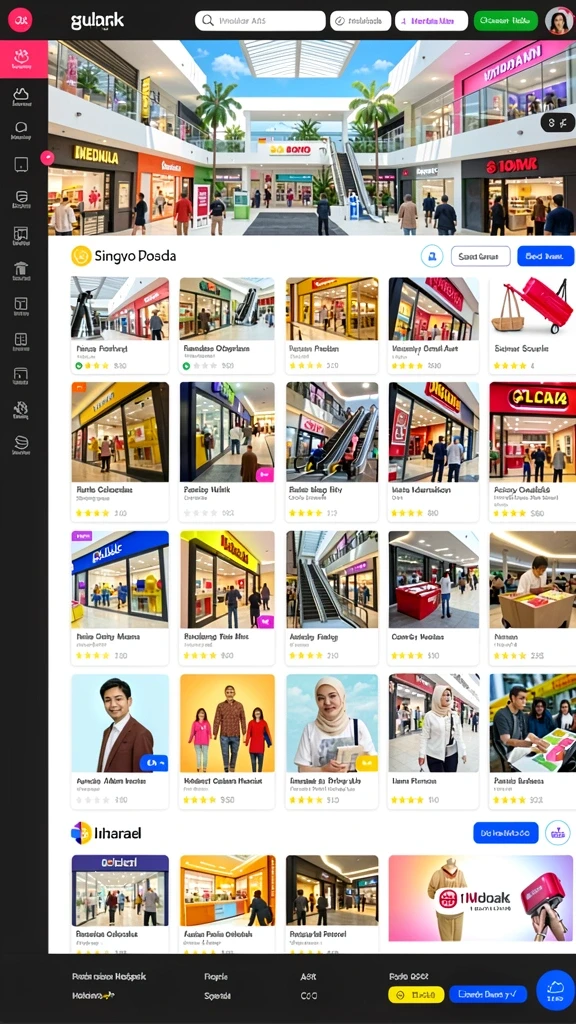Open the profile avatar in the top bar
This screenshot has width=576, height=1024.
(x=559, y=21)
